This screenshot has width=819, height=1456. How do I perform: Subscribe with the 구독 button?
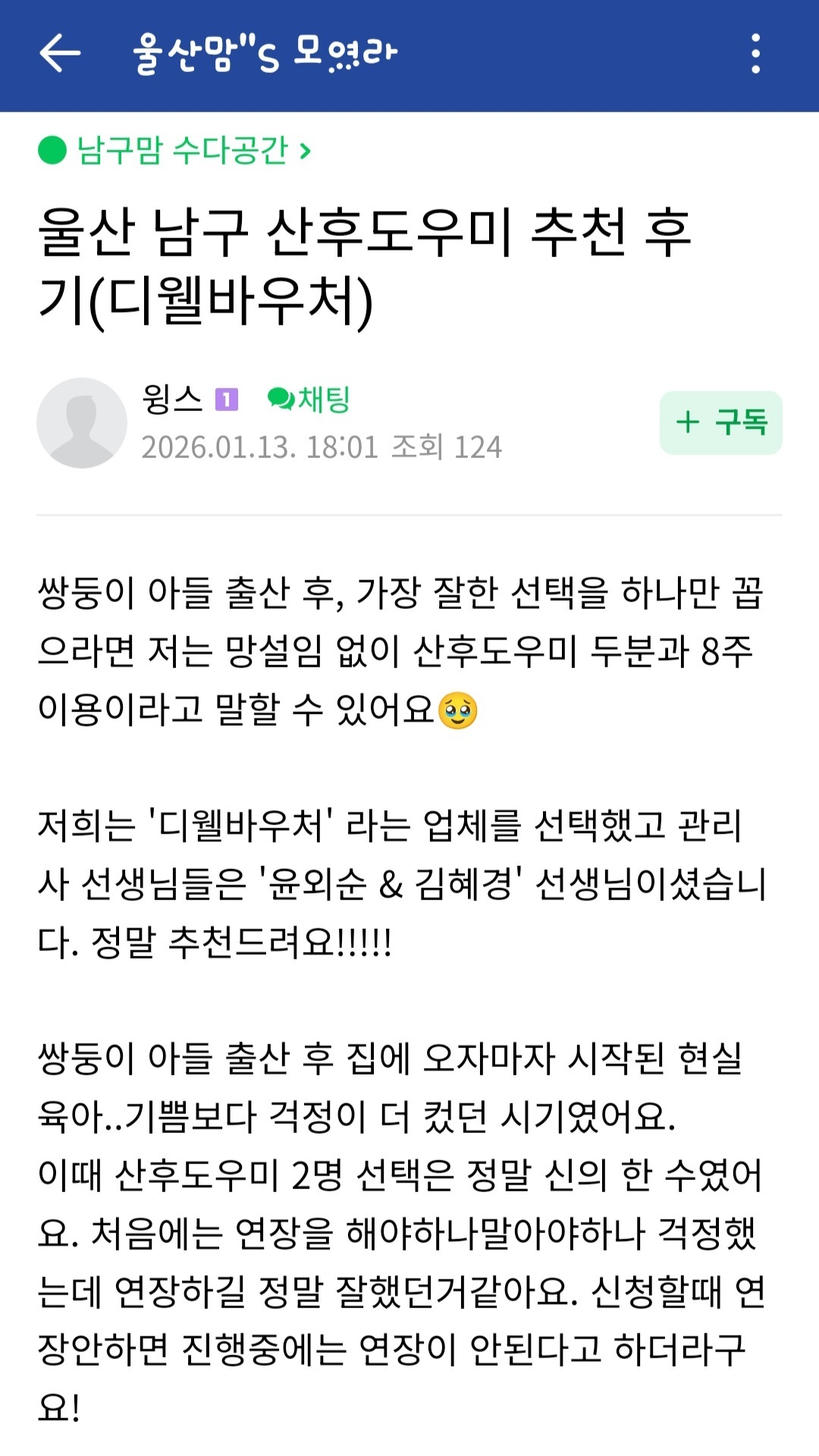721,422
